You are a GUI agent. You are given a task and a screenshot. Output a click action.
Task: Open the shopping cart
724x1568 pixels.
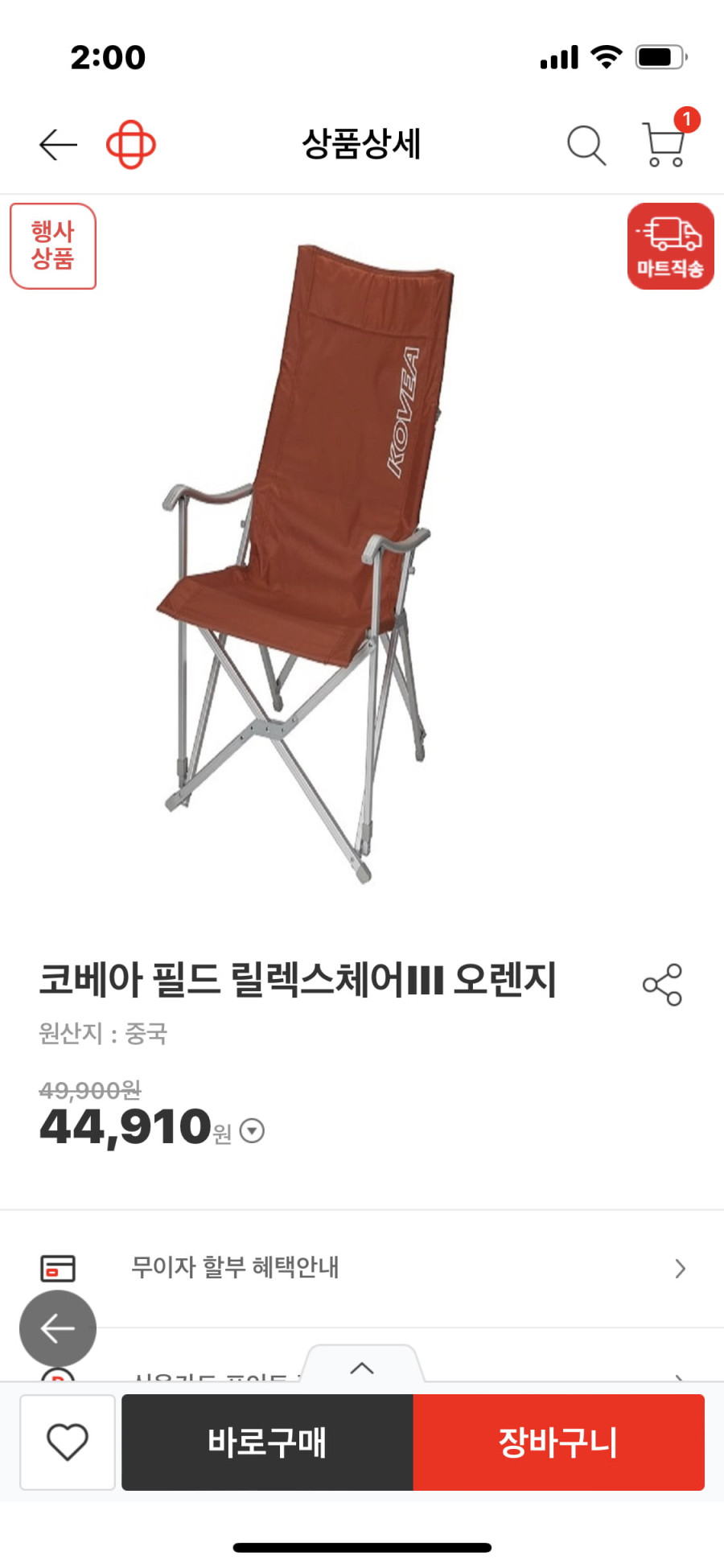coord(664,146)
